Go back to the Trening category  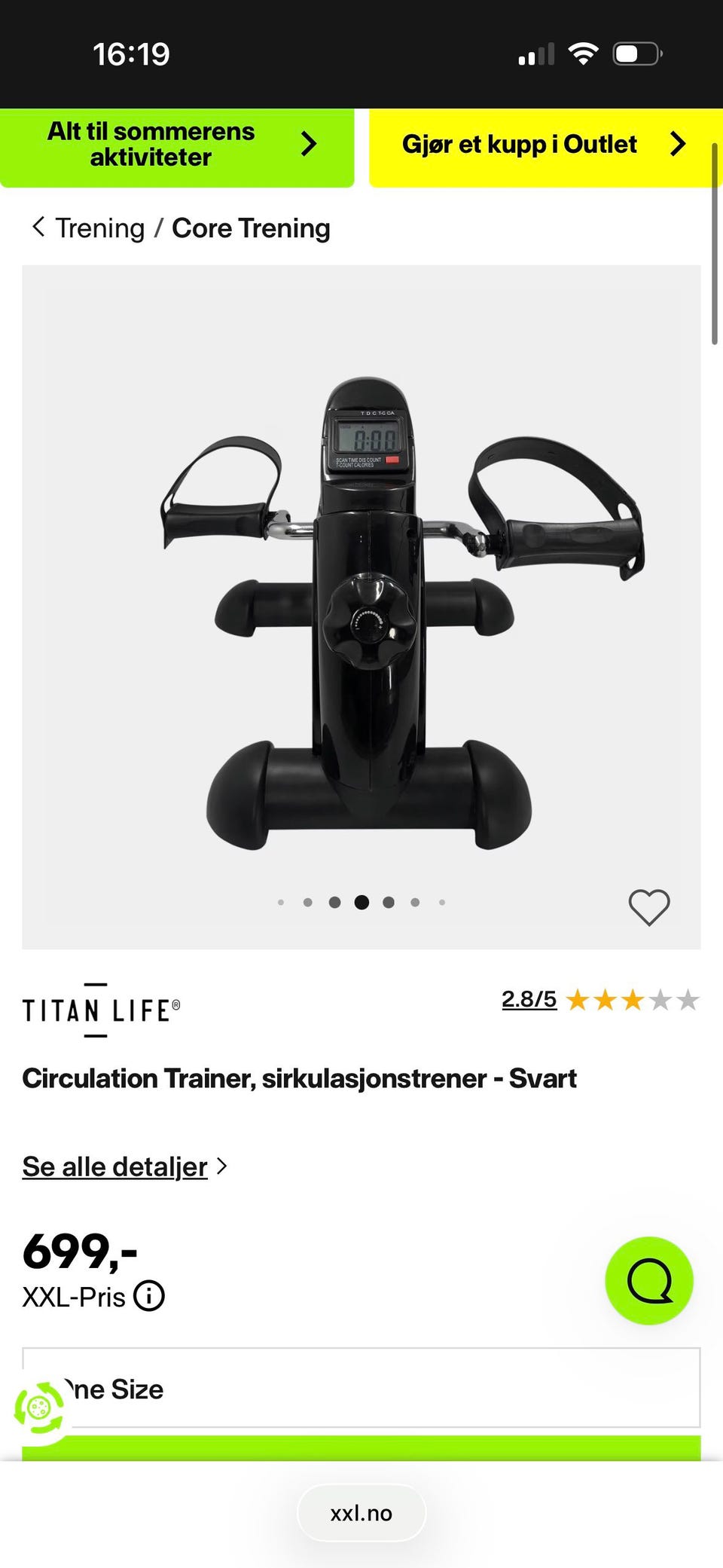pos(88,228)
